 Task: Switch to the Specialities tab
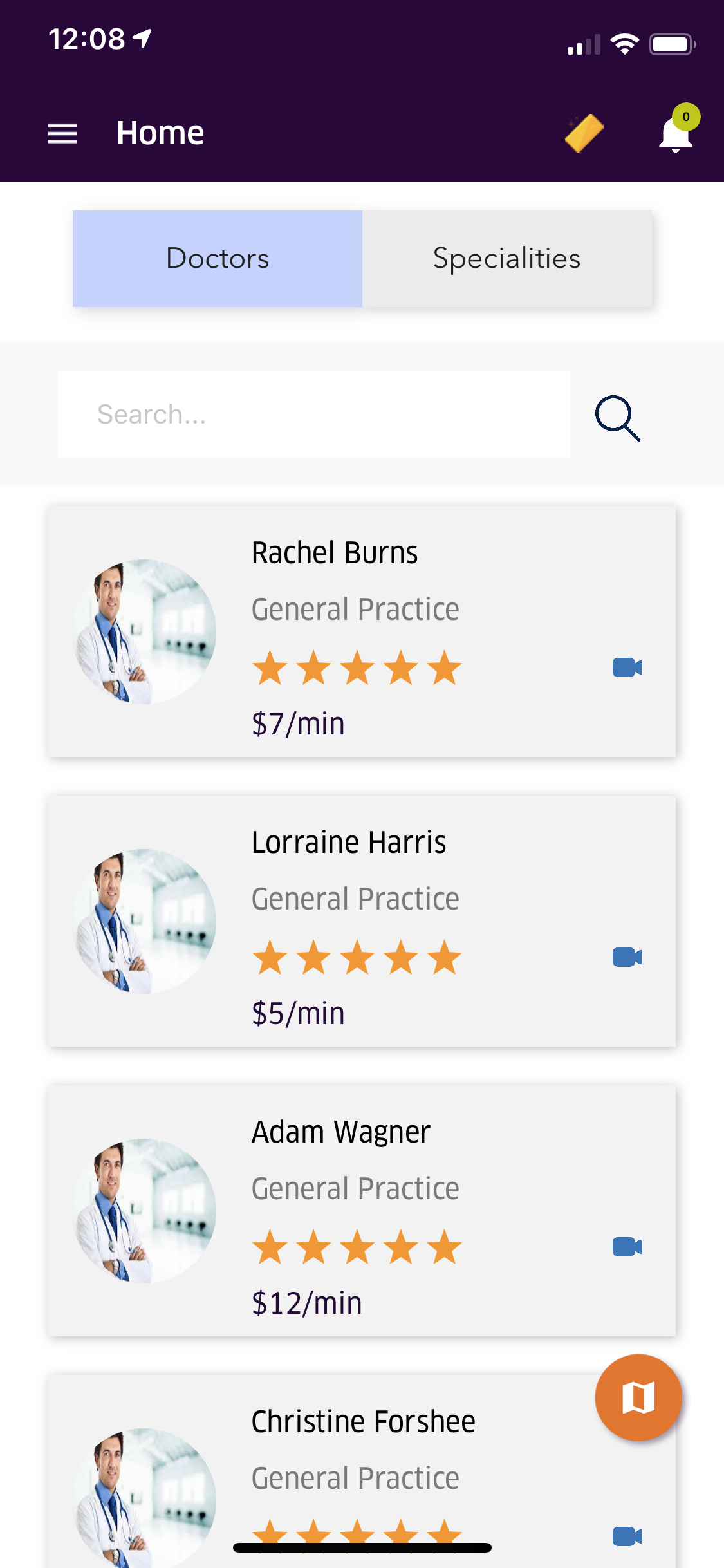click(x=507, y=259)
